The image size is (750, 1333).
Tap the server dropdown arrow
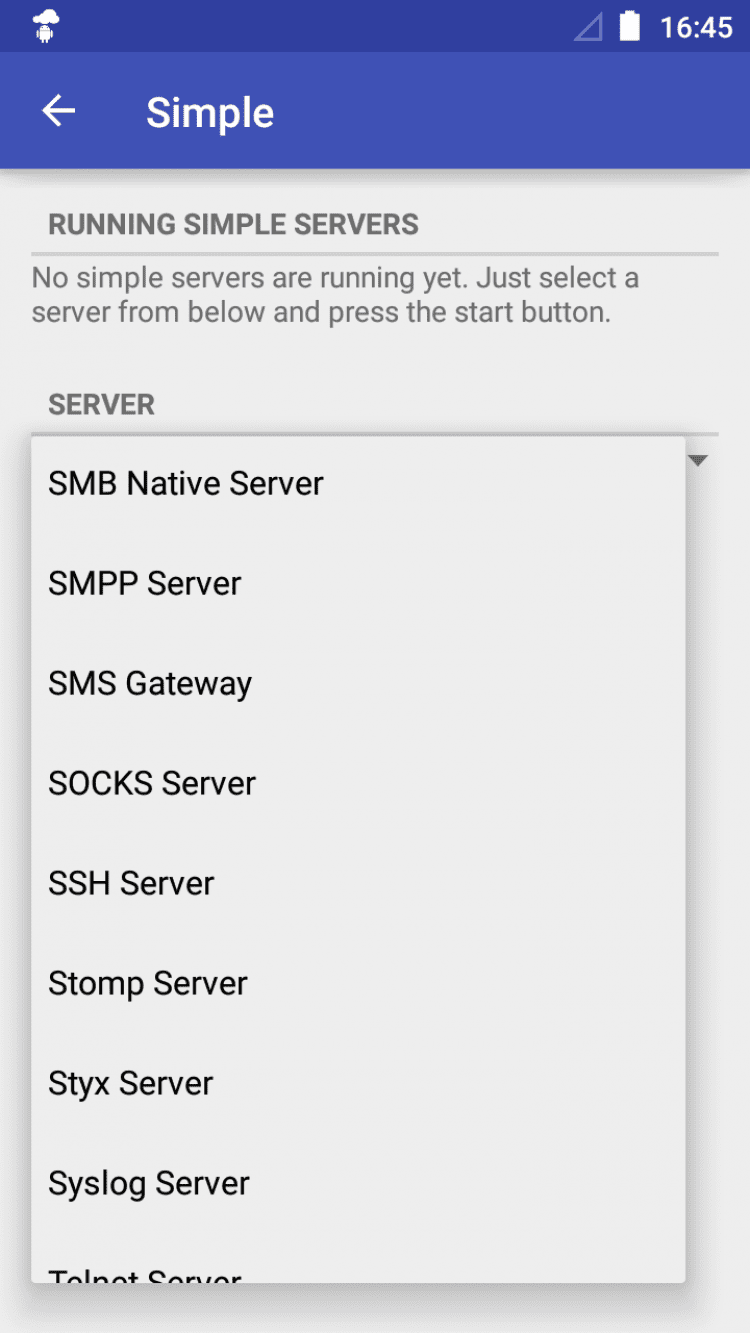tap(698, 460)
